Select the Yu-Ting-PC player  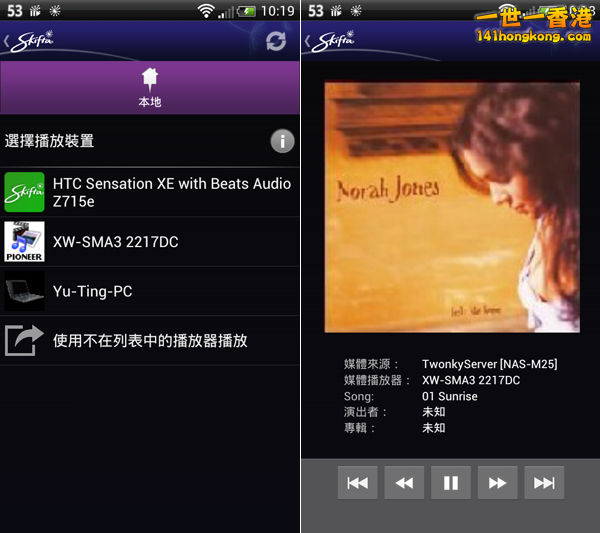[150, 292]
